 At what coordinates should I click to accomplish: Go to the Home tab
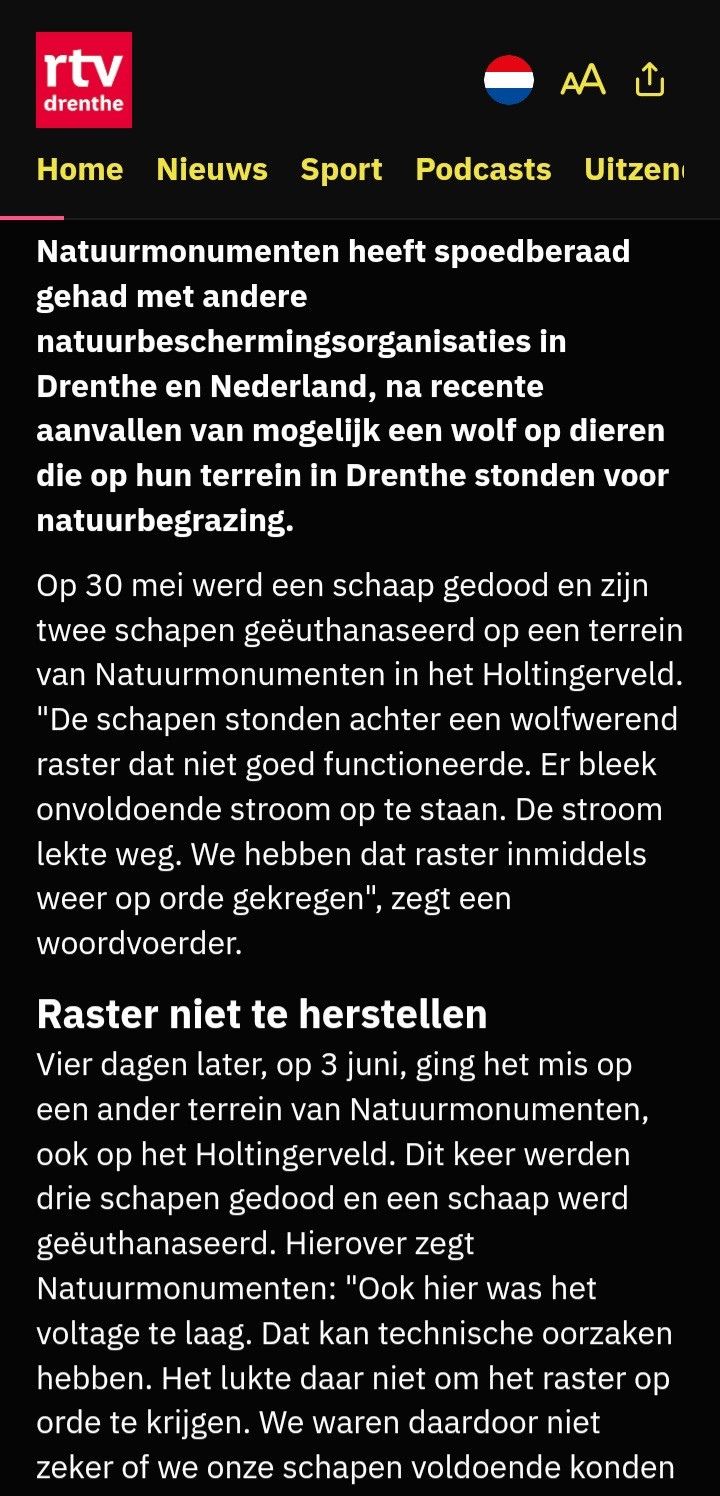[x=80, y=170]
